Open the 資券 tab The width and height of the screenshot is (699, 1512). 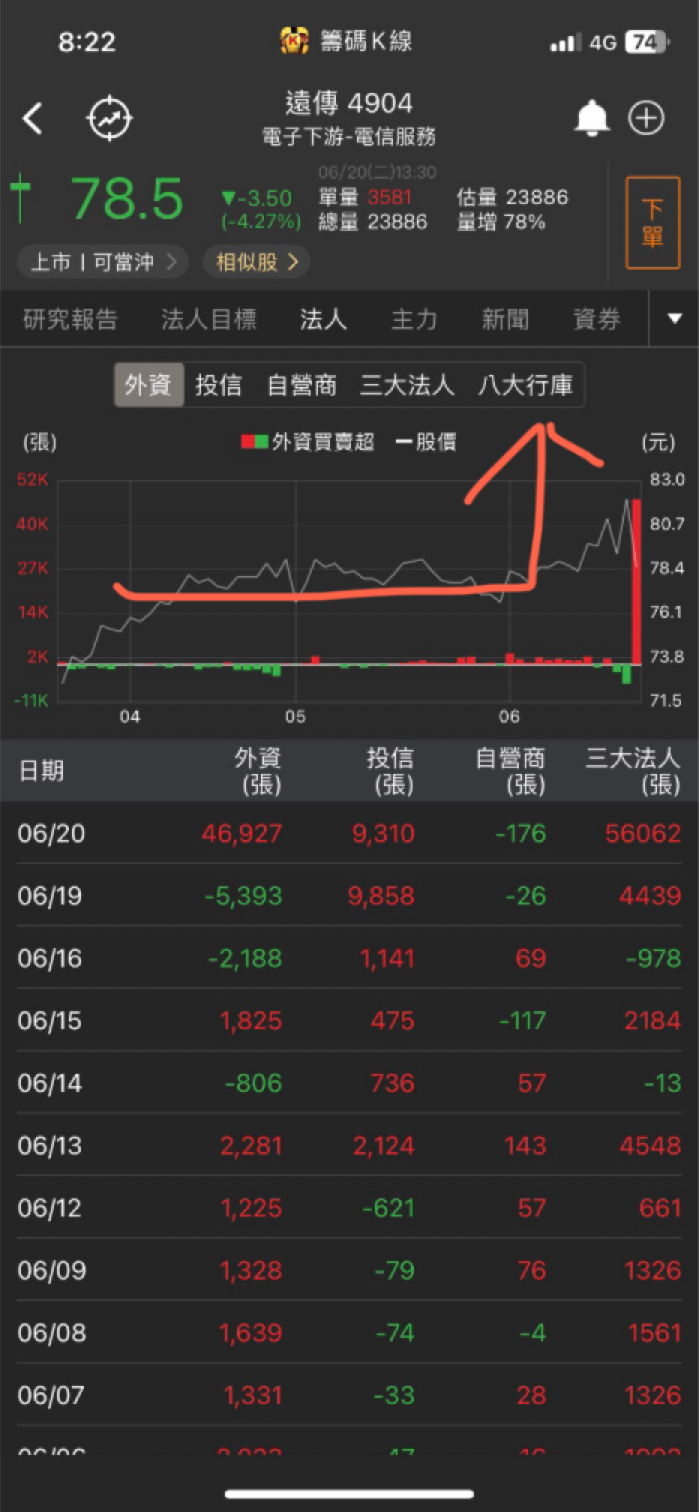[597, 319]
